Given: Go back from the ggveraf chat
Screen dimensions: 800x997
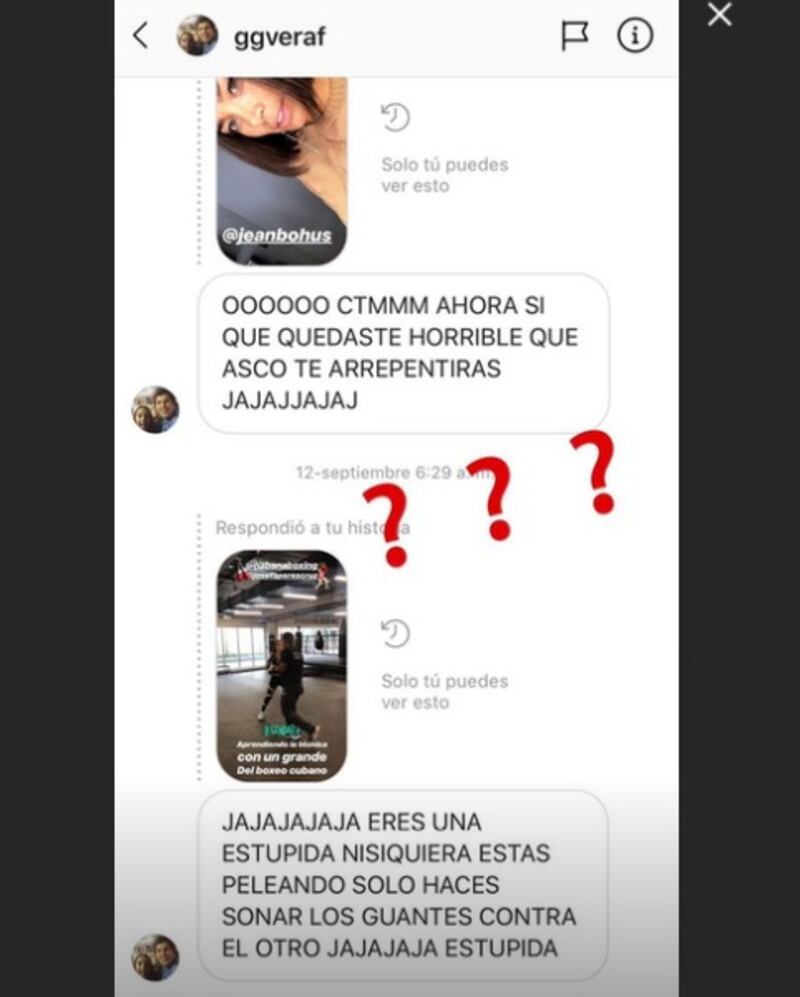Looking at the screenshot, I should pos(140,36).
